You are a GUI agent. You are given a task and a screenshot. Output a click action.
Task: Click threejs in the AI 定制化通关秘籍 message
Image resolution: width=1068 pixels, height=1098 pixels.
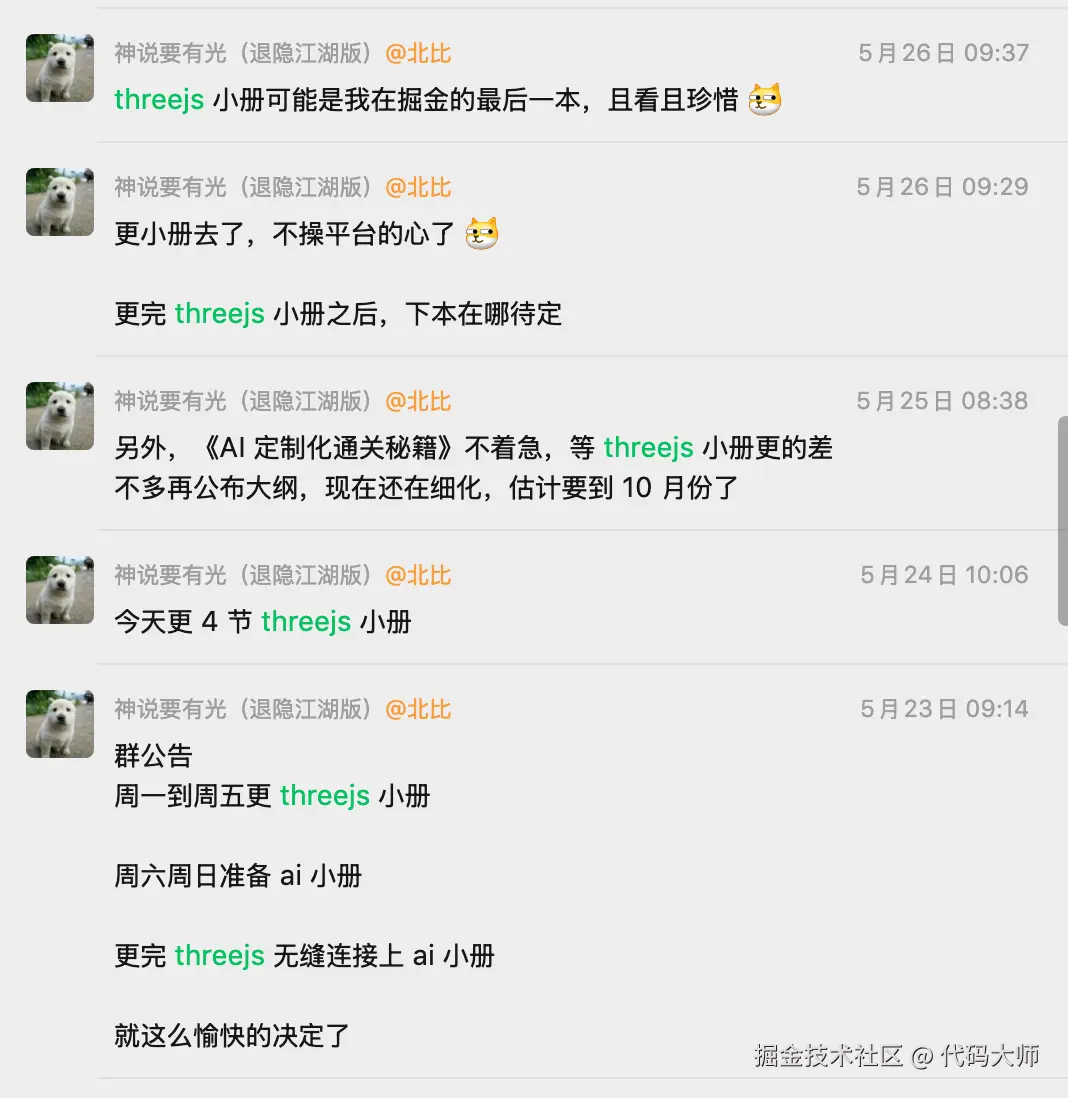pos(648,448)
